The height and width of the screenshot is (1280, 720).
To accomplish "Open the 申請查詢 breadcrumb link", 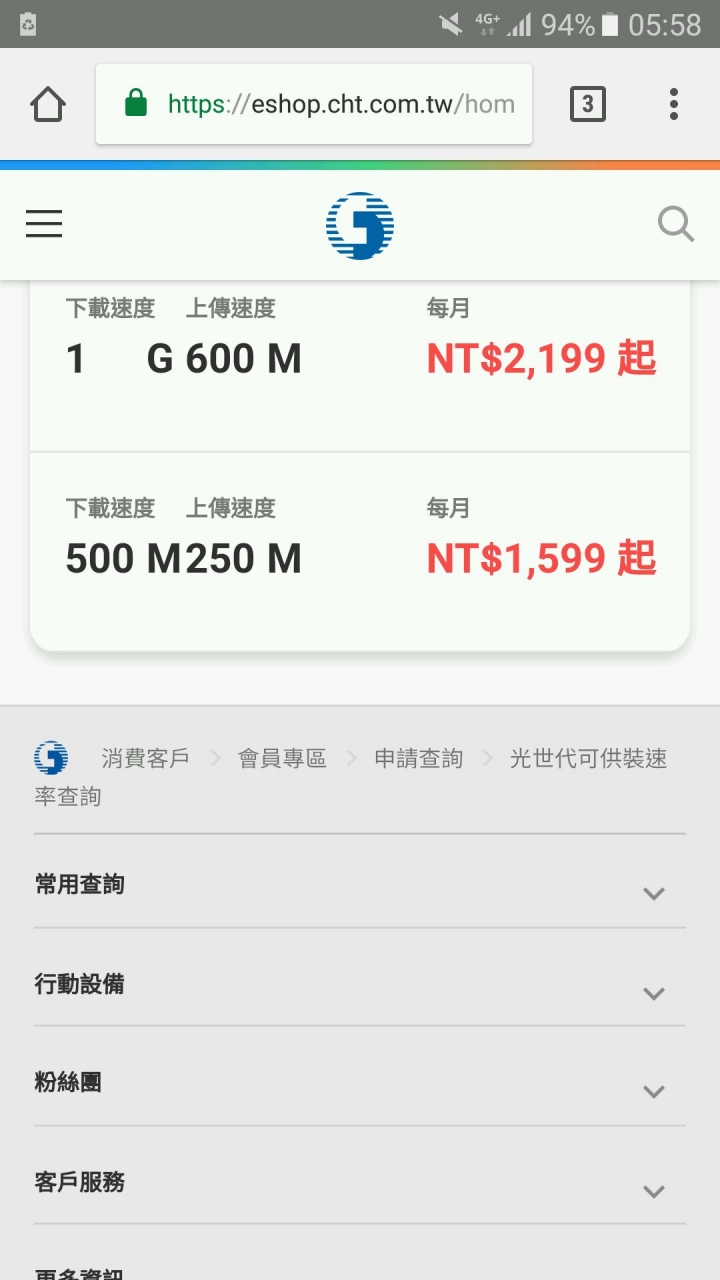I will click(x=419, y=759).
